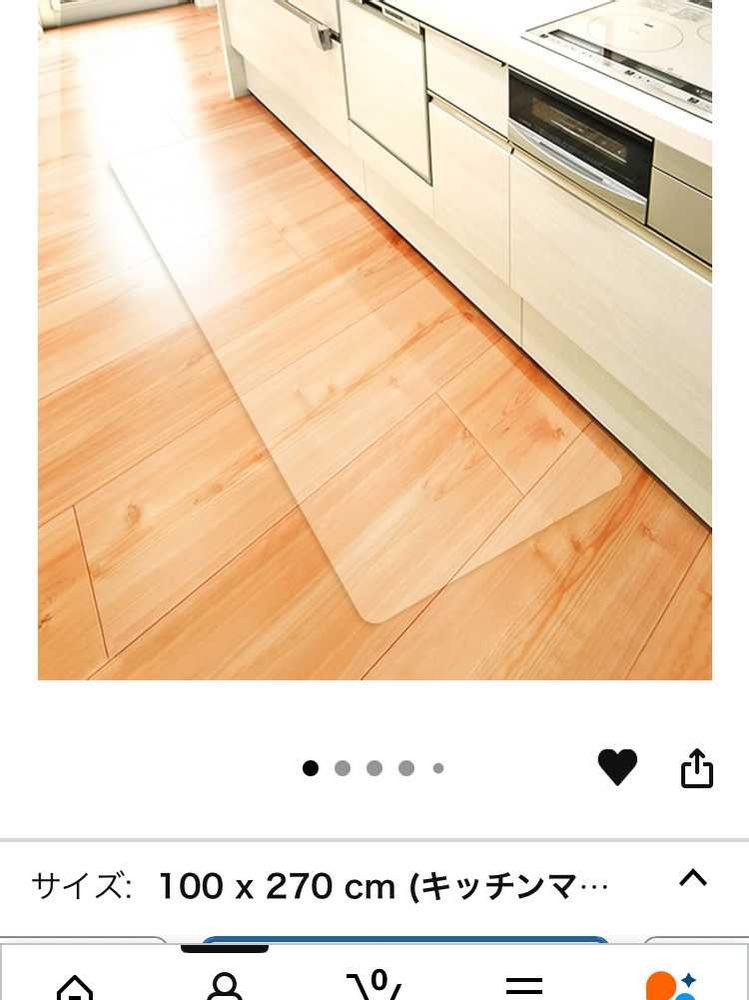The image size is (749, 1000).
Task: Tap the heart wishlist icon
Action: coord(617,767)
